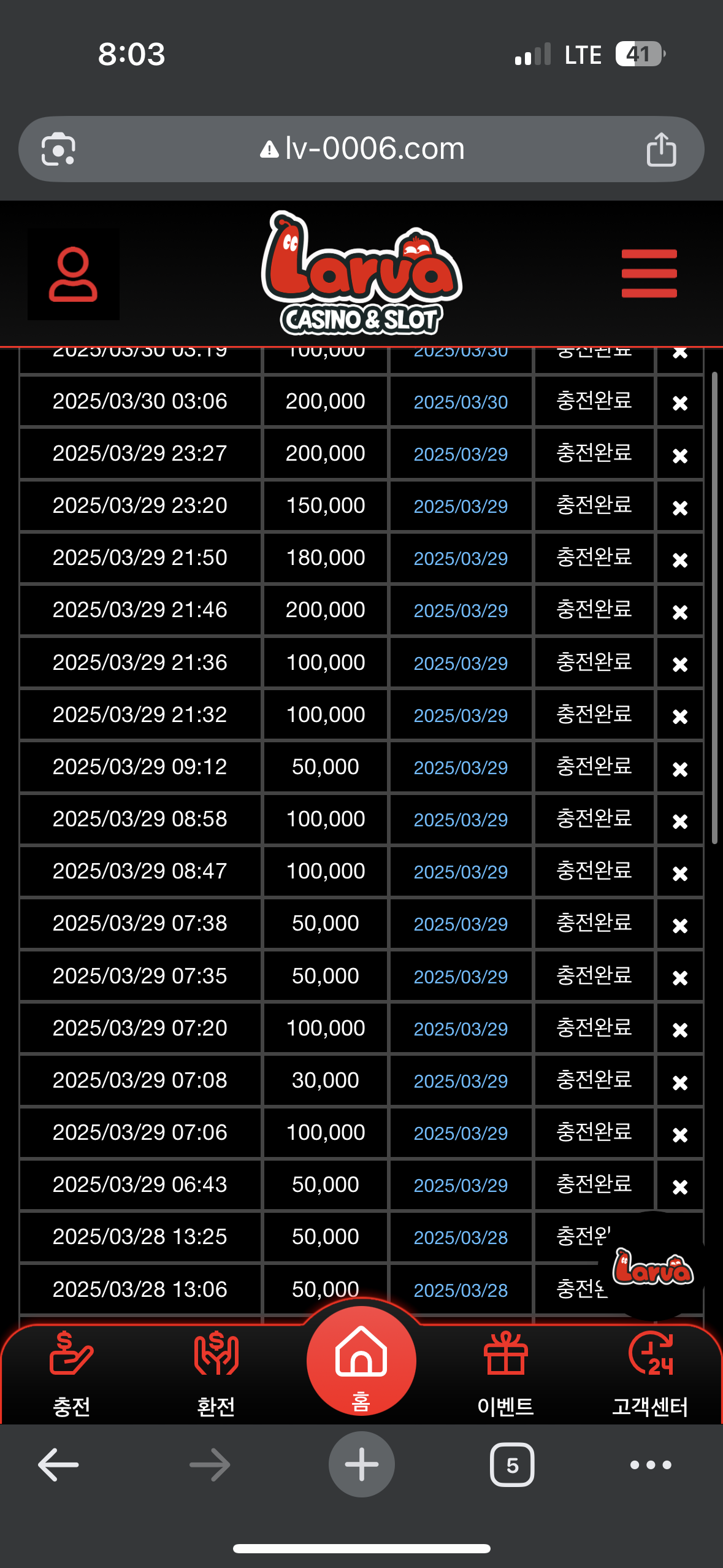Delete the 2025/03/29 21:50 row

[x=679, y=559]
